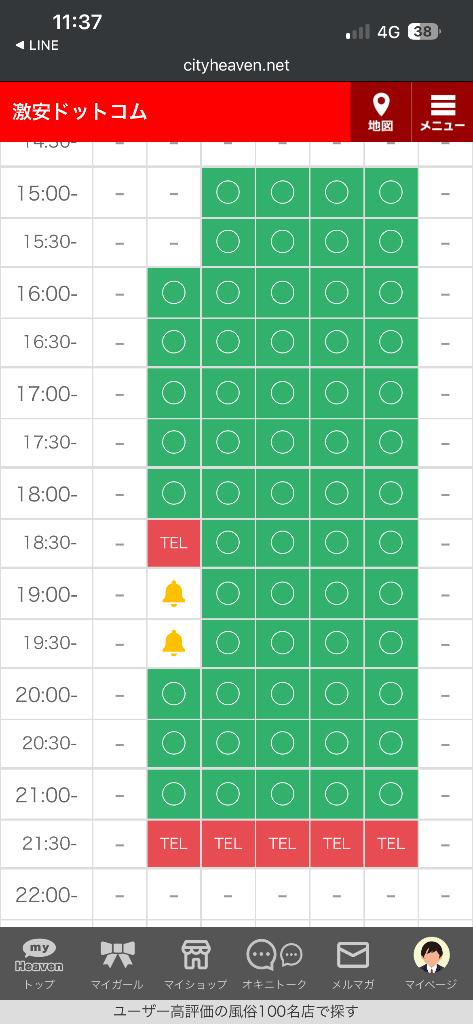This screenshot has width=473, height=1024.
Task: Tap the bell in the 19:00 row
Action: pyautogui.click(x=173, y=594)
